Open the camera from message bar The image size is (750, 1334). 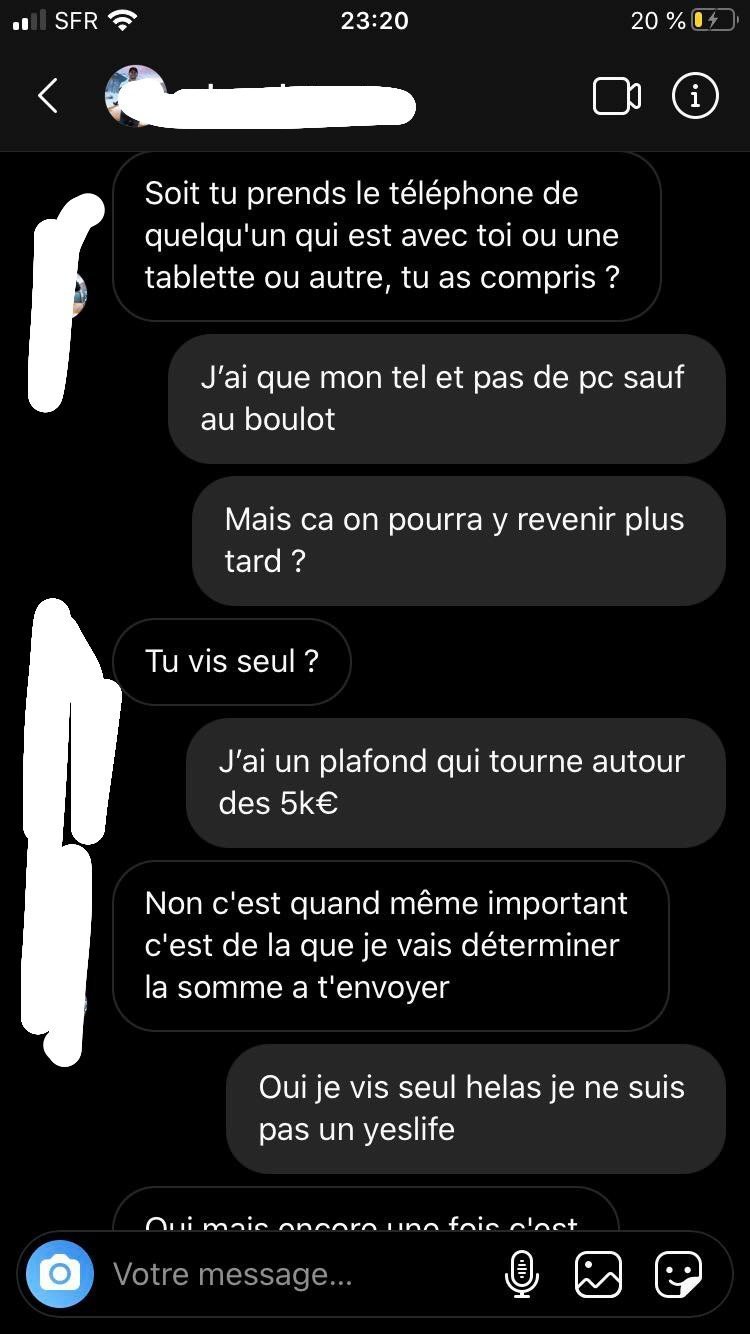click(60, 1274)
